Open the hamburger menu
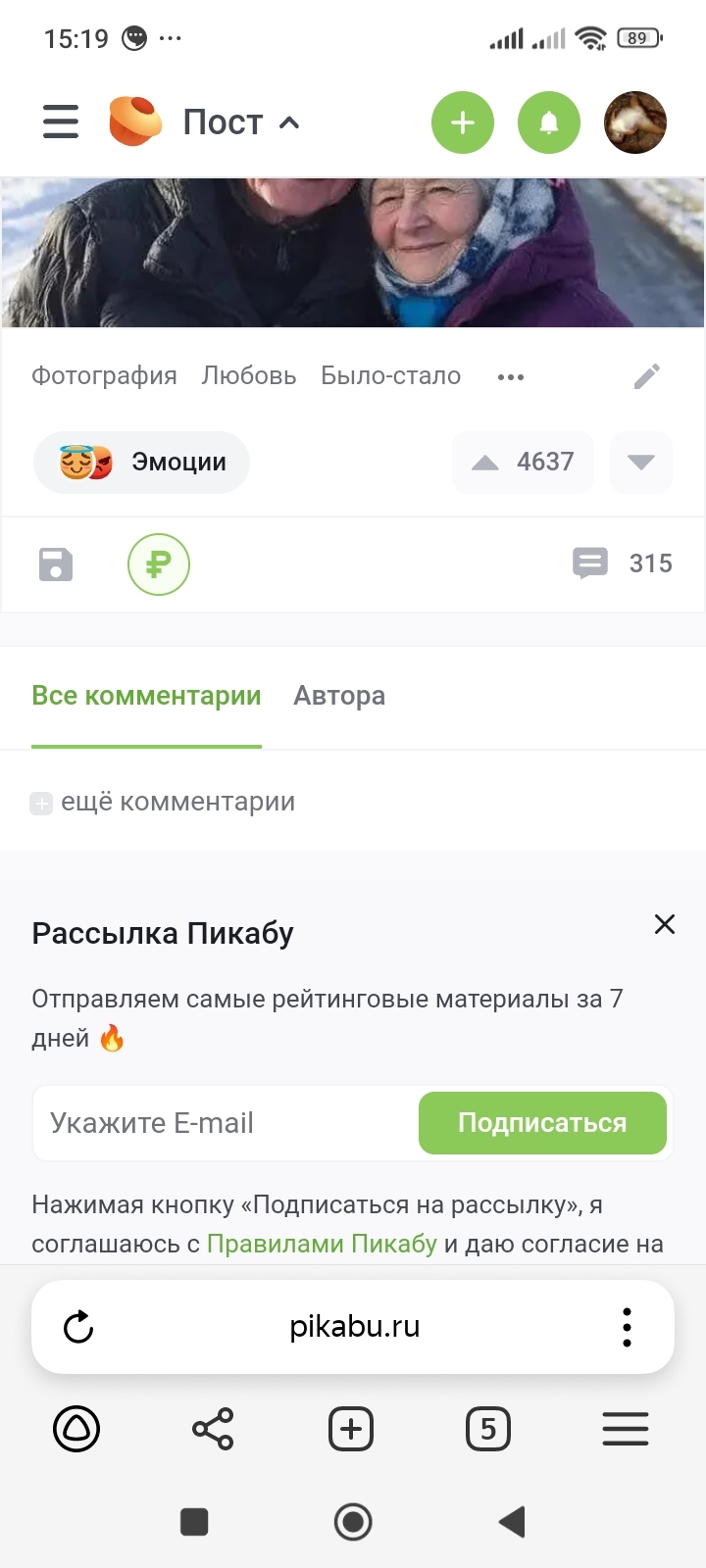The height and width of the screenshot is (1568, 706). click(61, 122)
